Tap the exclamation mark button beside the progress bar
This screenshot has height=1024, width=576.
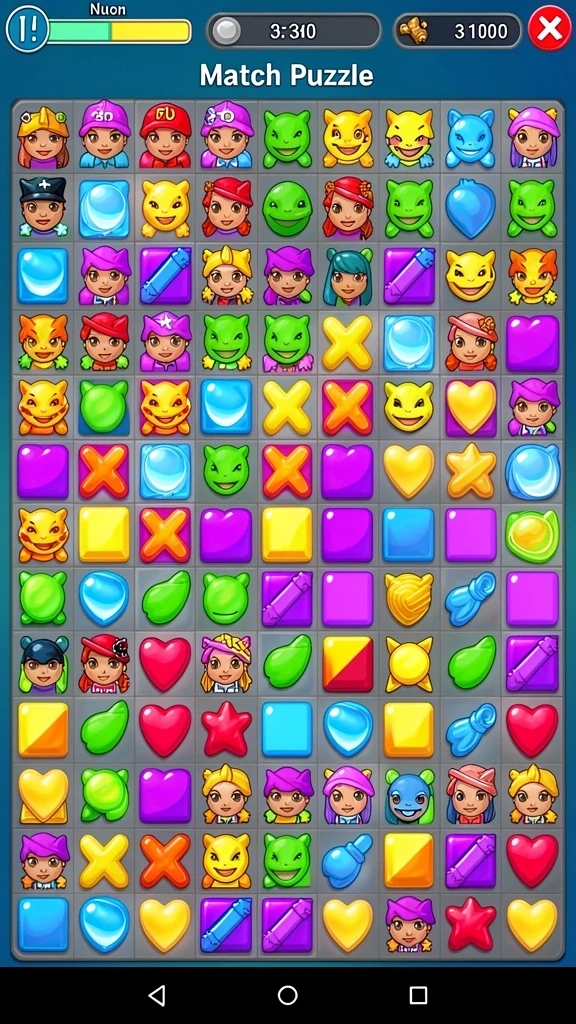pyautogui.click(x=27, y=29)
